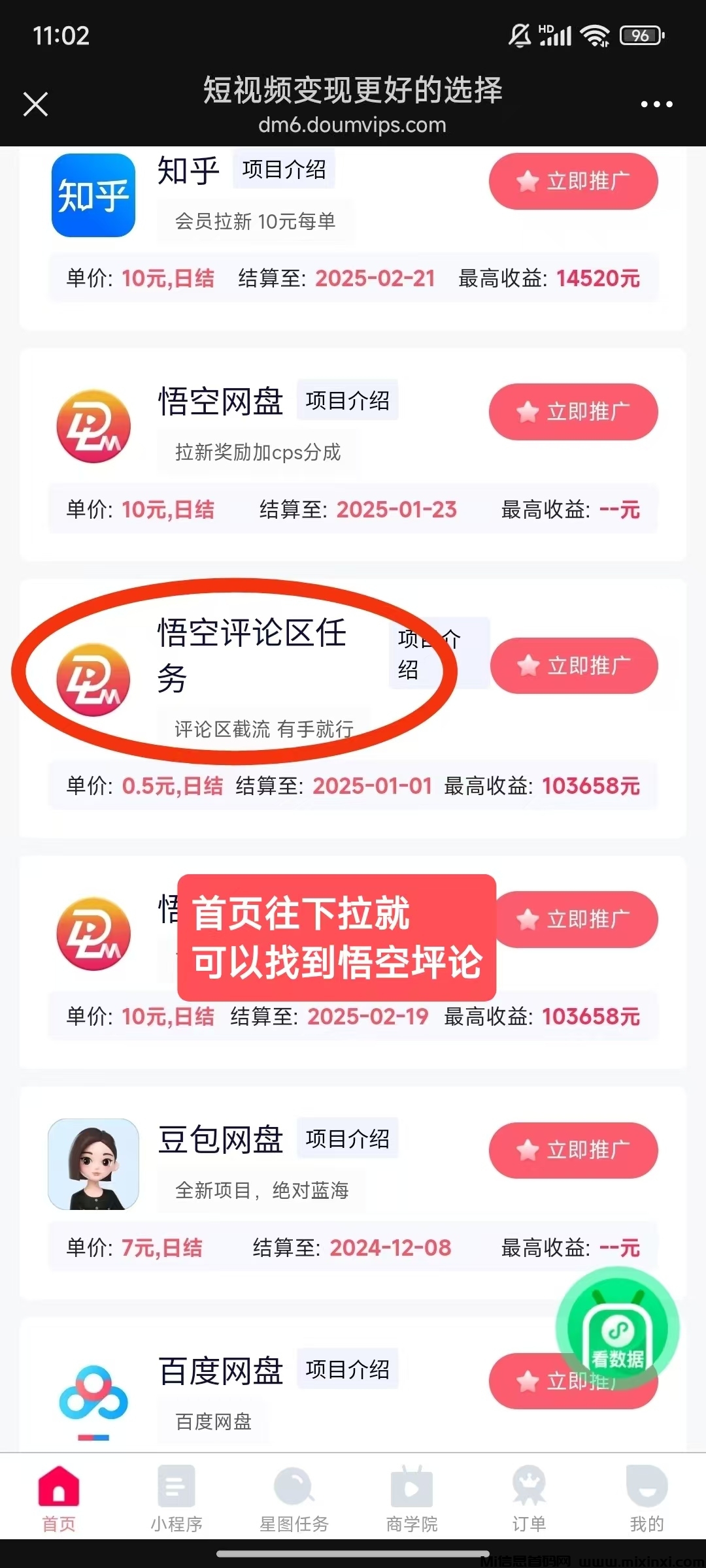The image size is (706, 1568).
Task: Tap 立即推广 for 知乎
Action: coord(573,182)
